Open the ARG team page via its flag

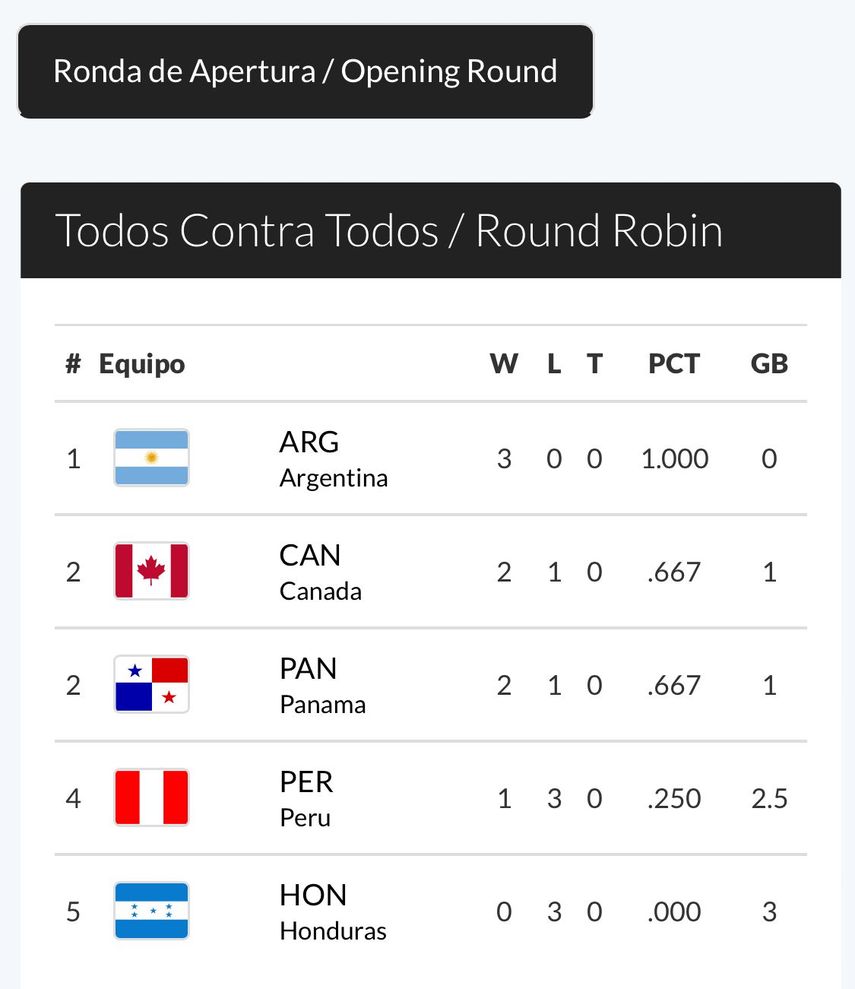(151, 457)
